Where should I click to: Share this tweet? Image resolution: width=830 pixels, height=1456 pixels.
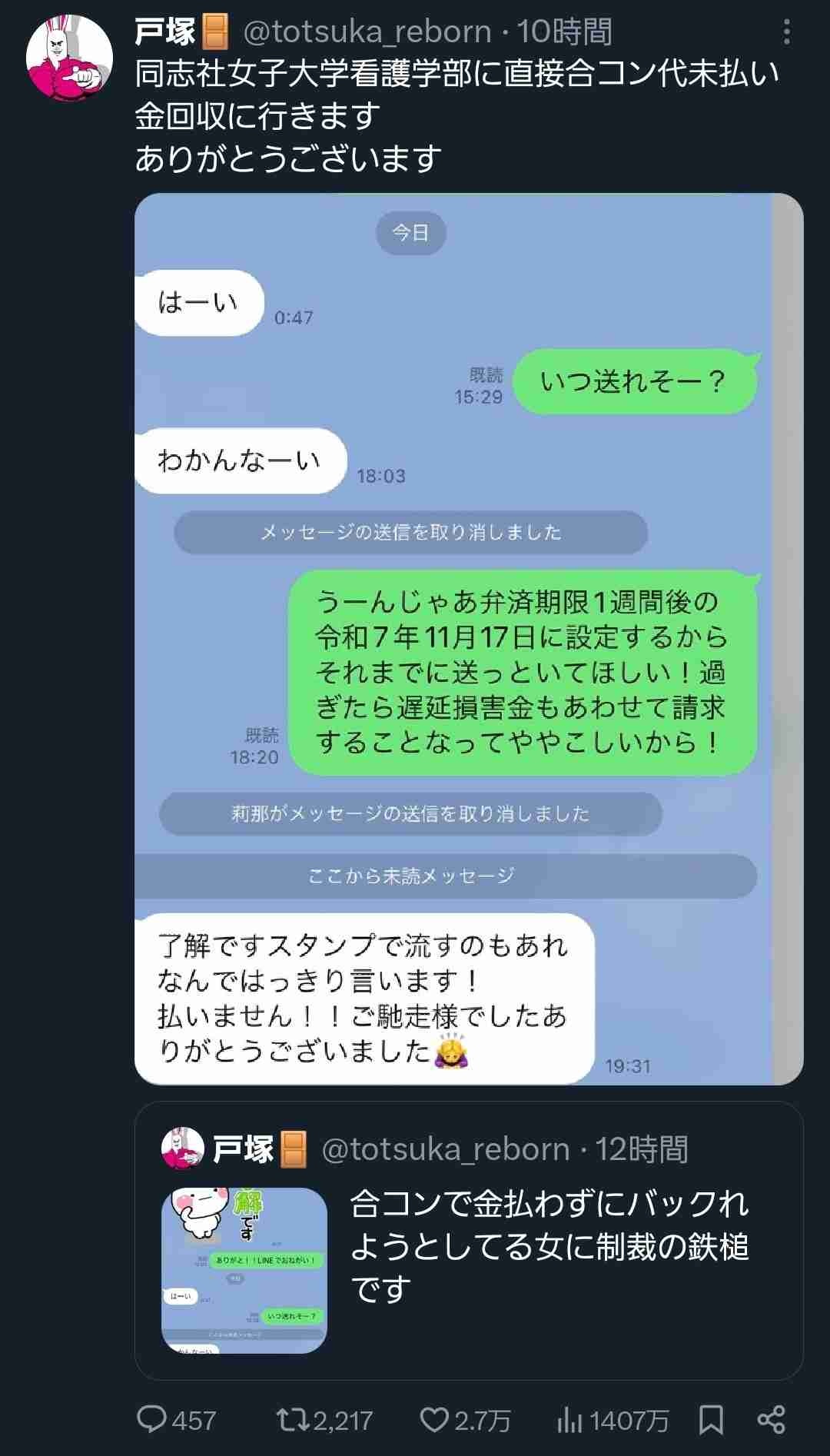point(771,1419)
